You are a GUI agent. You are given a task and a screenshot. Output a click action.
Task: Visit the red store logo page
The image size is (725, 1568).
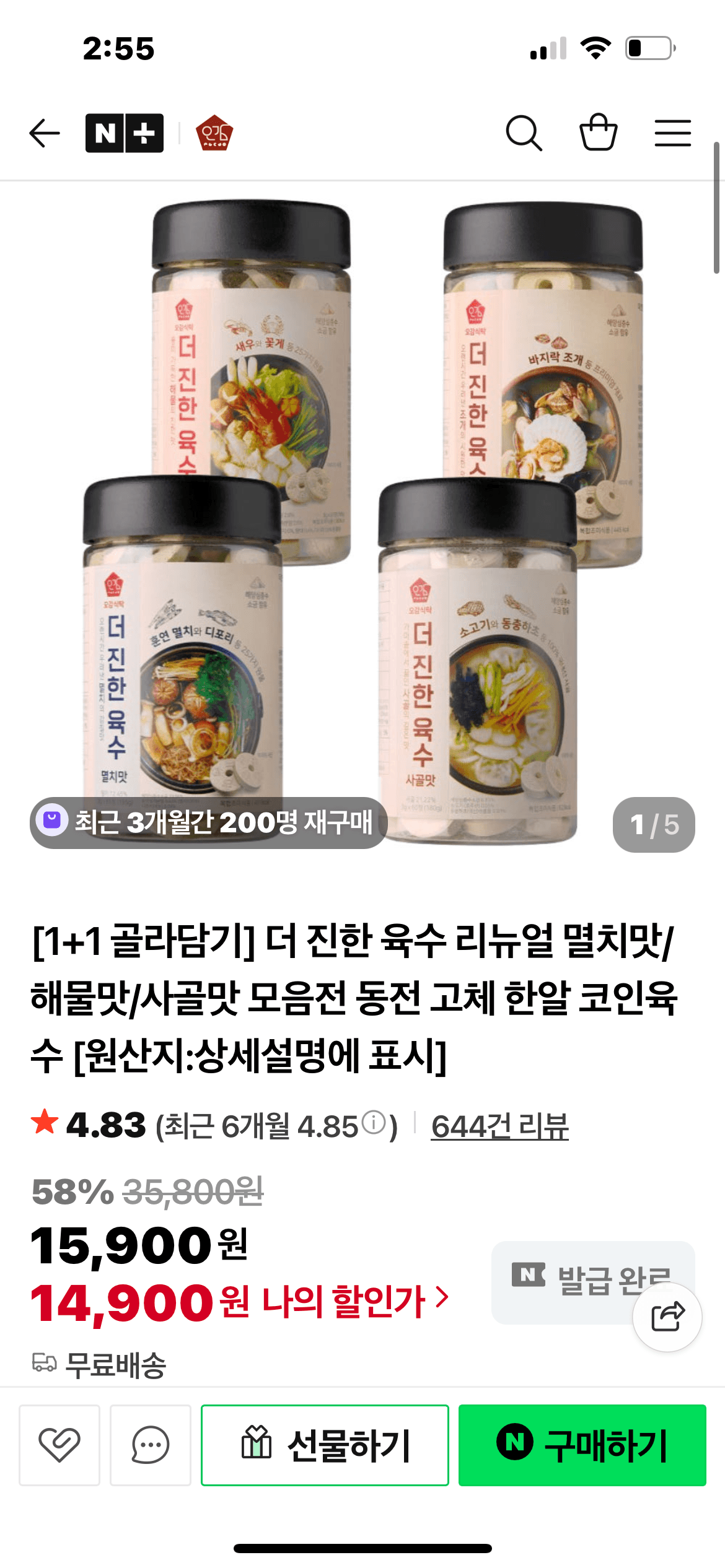coord(214,133)
